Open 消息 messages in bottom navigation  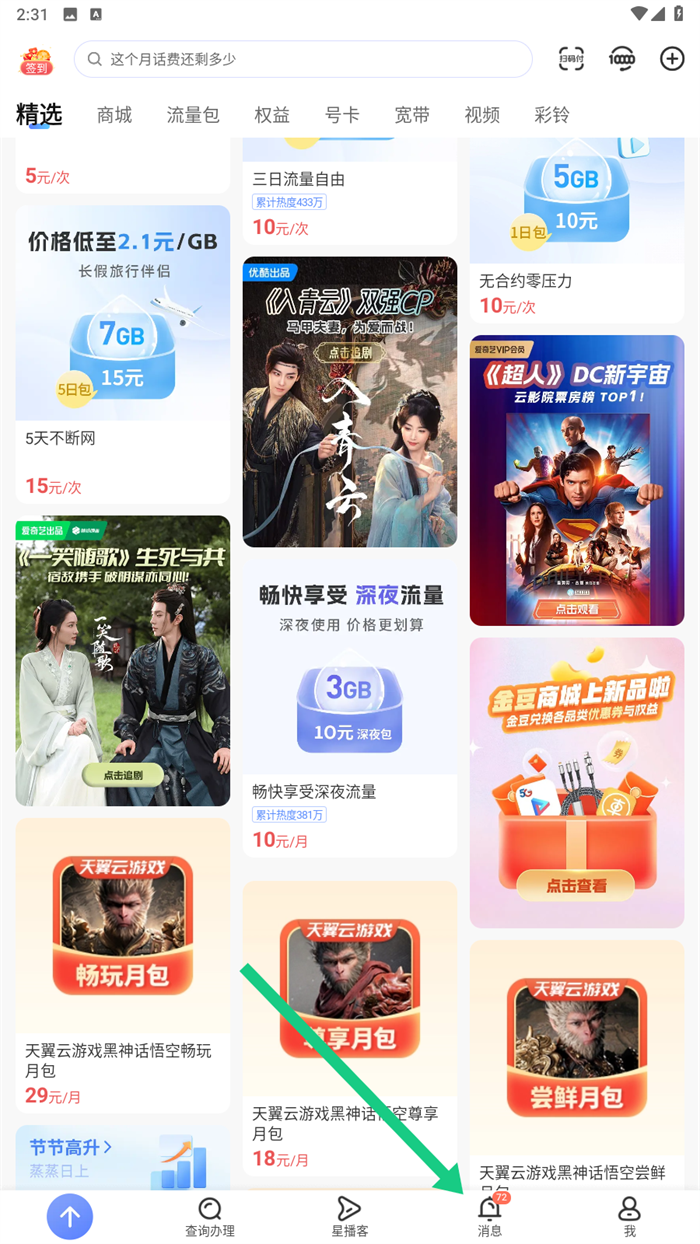pyautogui.click(x=490, y=1217)
